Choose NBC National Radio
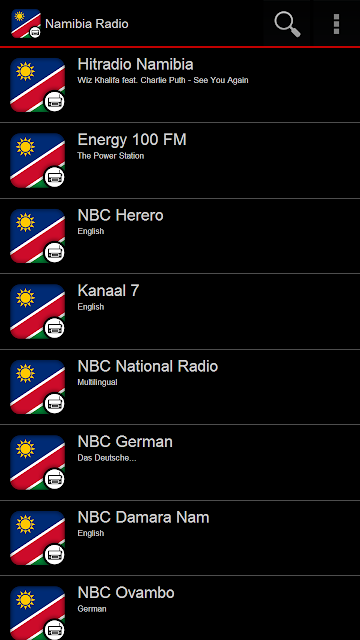The height and width of the screenshot is (640, 360). pyautogui.click(x=180, y=387)
